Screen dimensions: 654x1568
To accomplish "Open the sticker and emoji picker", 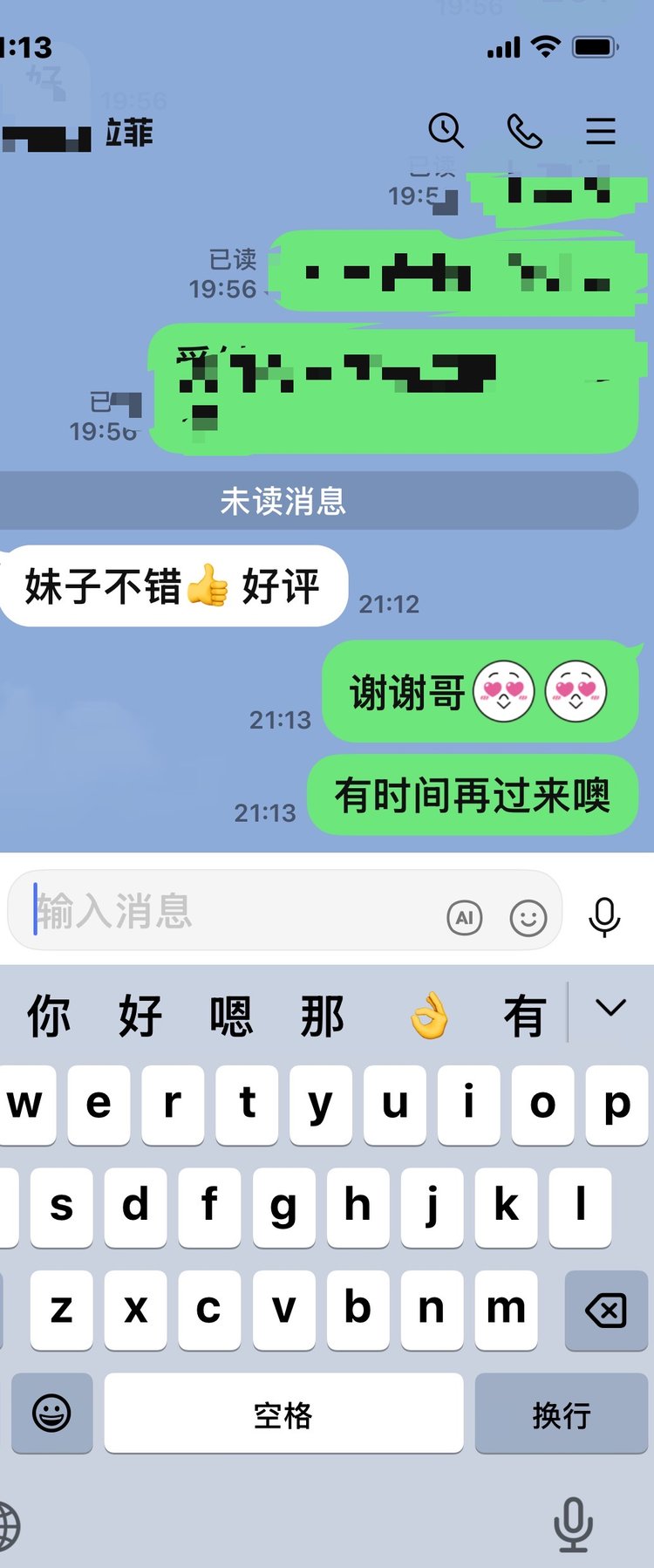I will pyautogui.click(x=528, y=918).
